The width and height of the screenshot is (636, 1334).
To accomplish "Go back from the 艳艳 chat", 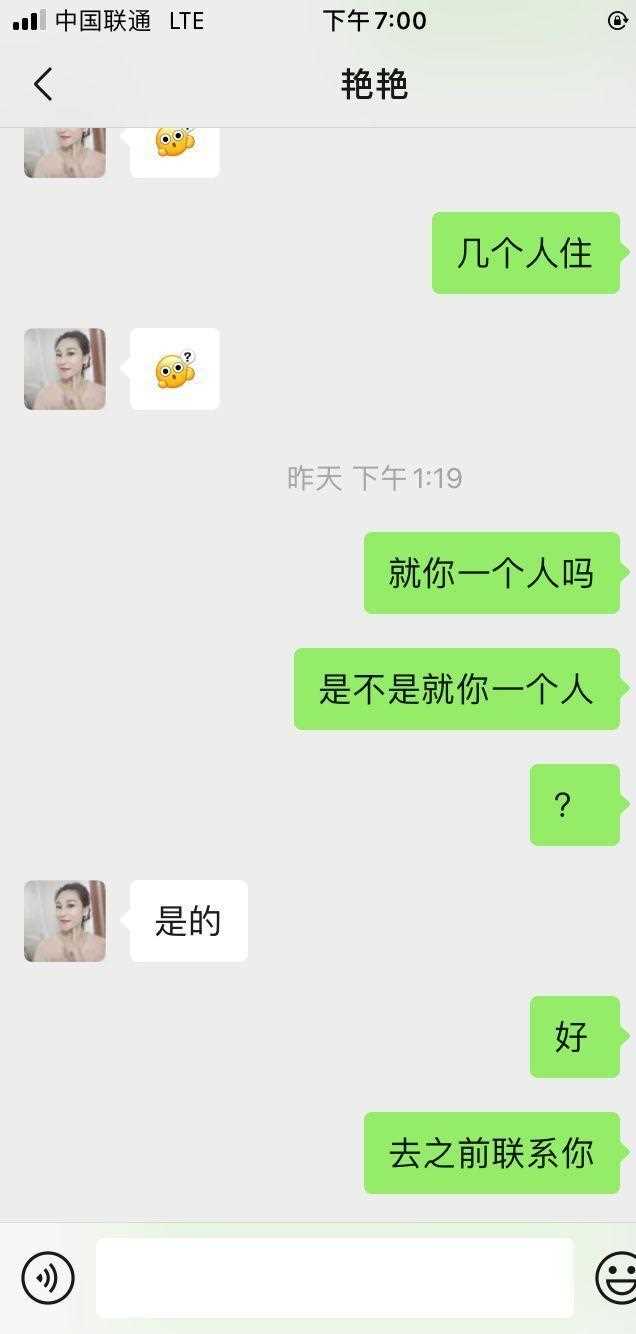I will click(x=42, y=85).
